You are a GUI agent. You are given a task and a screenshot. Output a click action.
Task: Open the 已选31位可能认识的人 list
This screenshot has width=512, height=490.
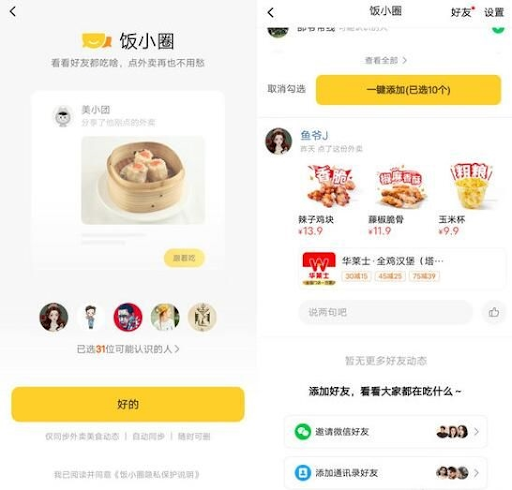[128, 349]
